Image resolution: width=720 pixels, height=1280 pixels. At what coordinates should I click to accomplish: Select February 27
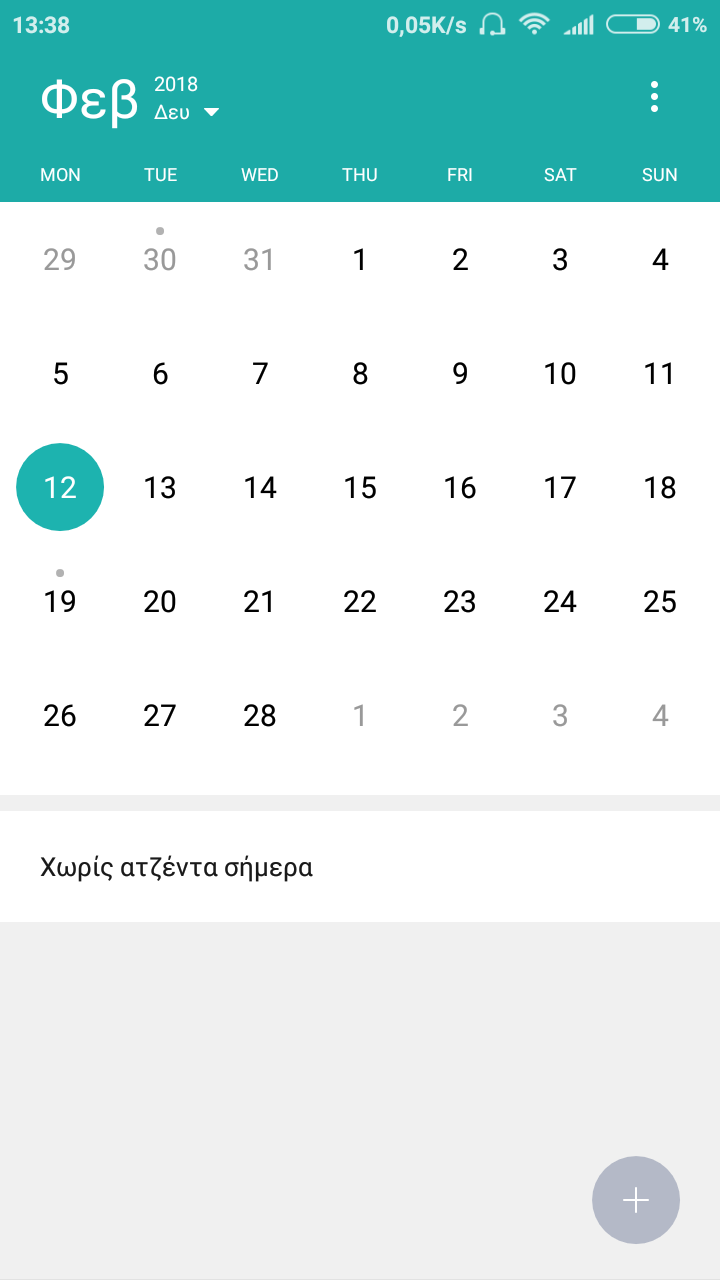[160, 716]
